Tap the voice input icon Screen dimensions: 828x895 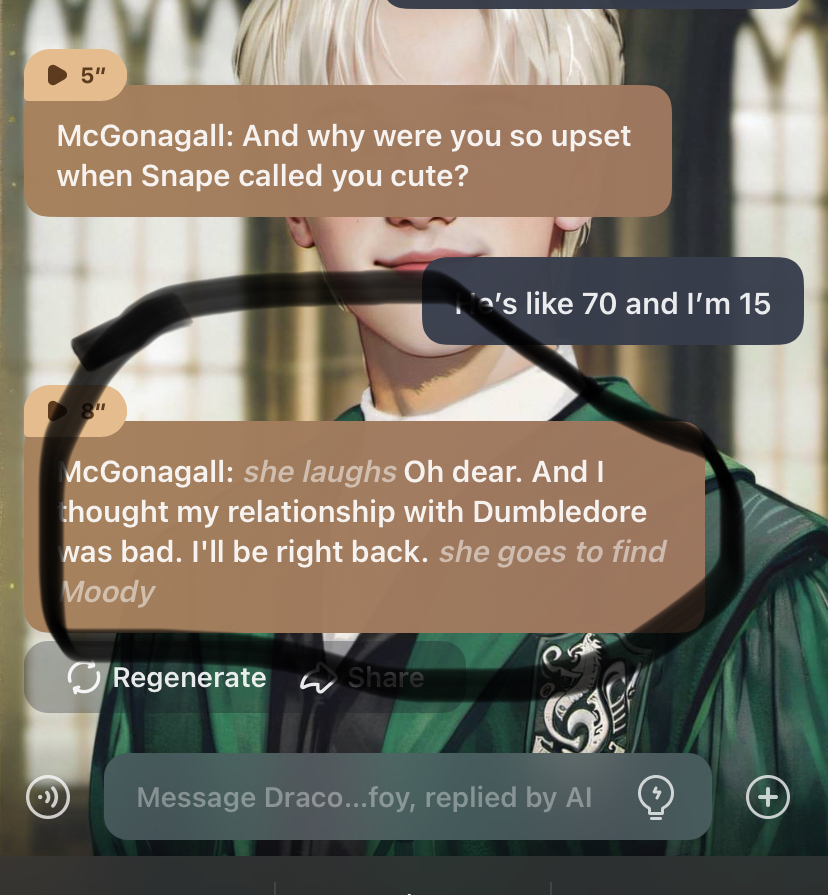48,797
